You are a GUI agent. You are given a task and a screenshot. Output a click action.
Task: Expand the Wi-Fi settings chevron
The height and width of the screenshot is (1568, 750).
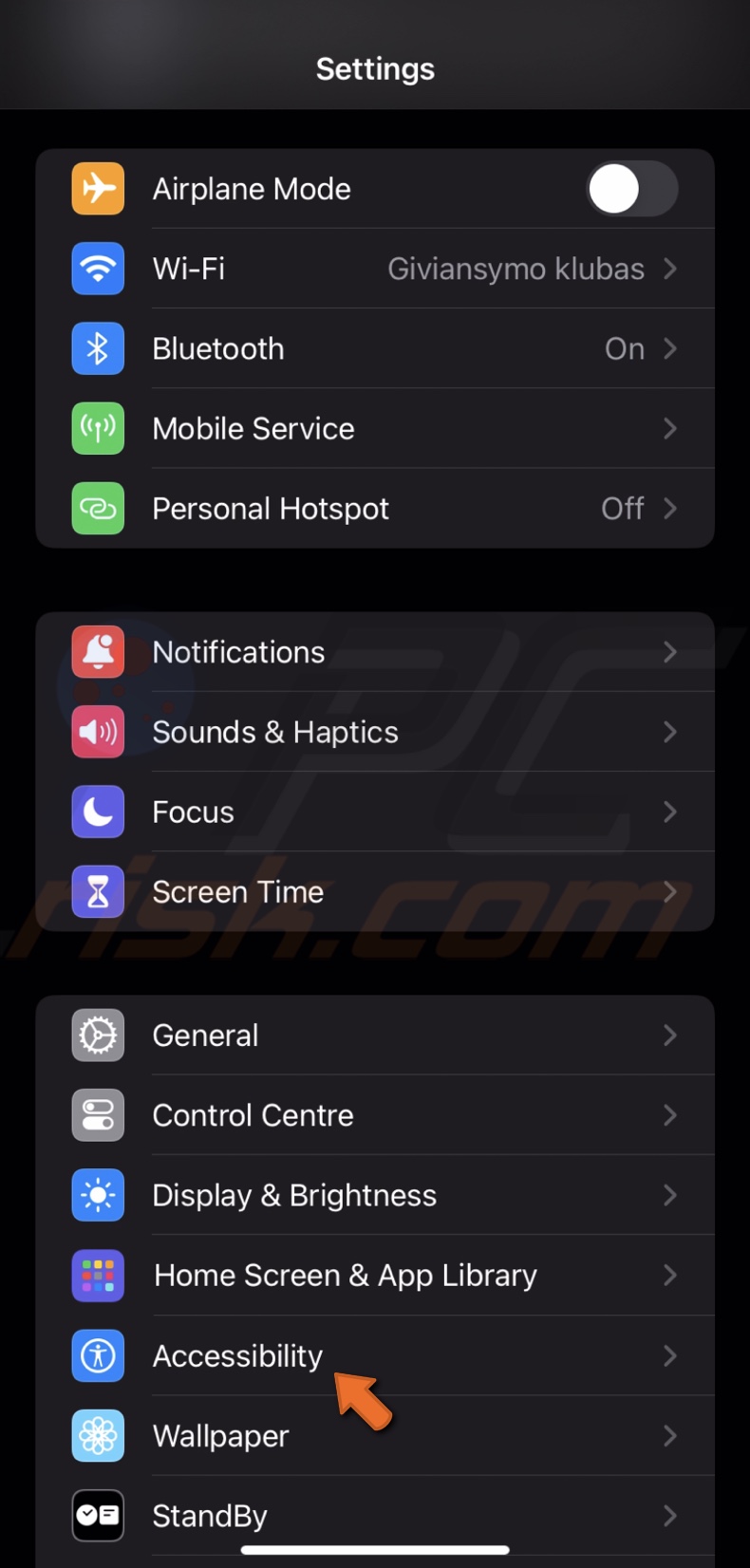(670, 269)
